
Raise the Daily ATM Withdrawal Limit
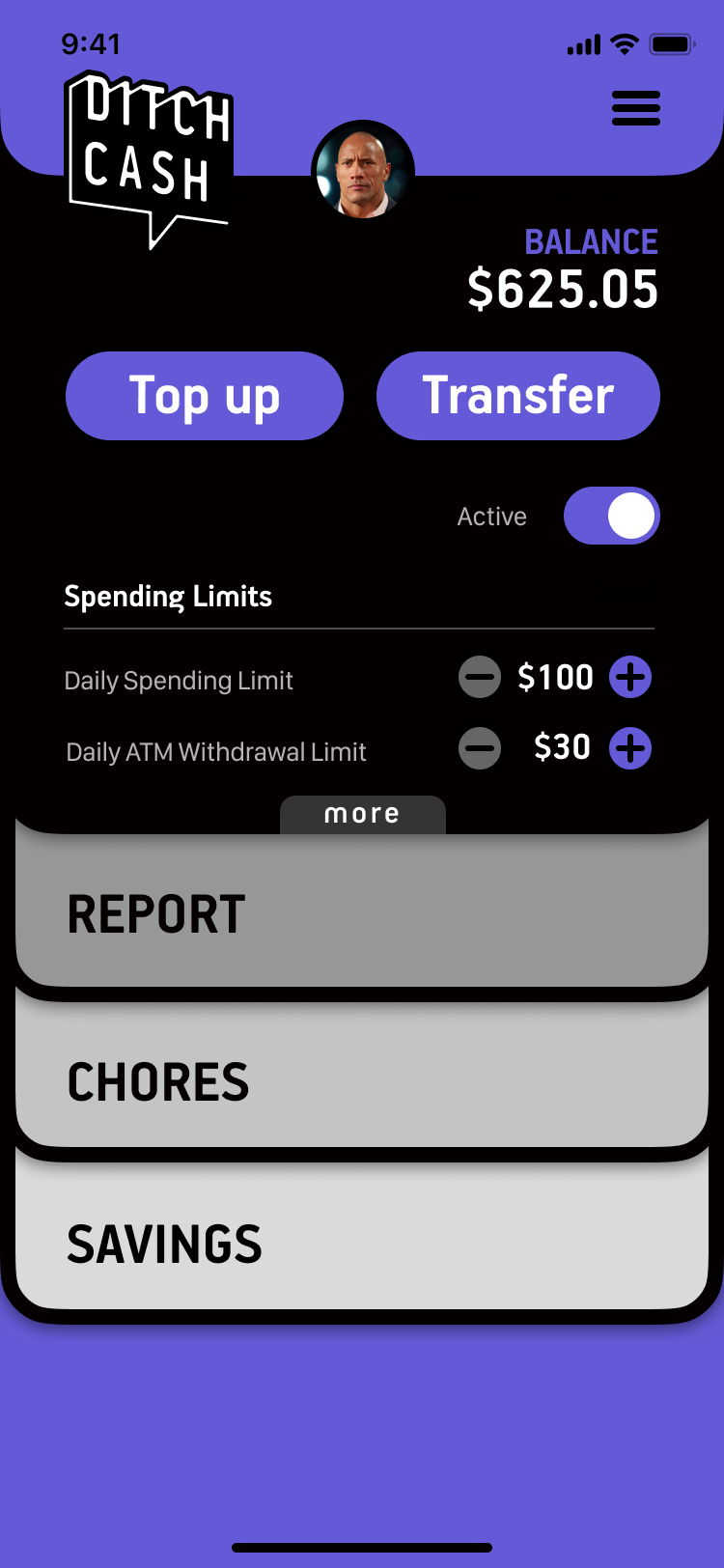[630, 748]
